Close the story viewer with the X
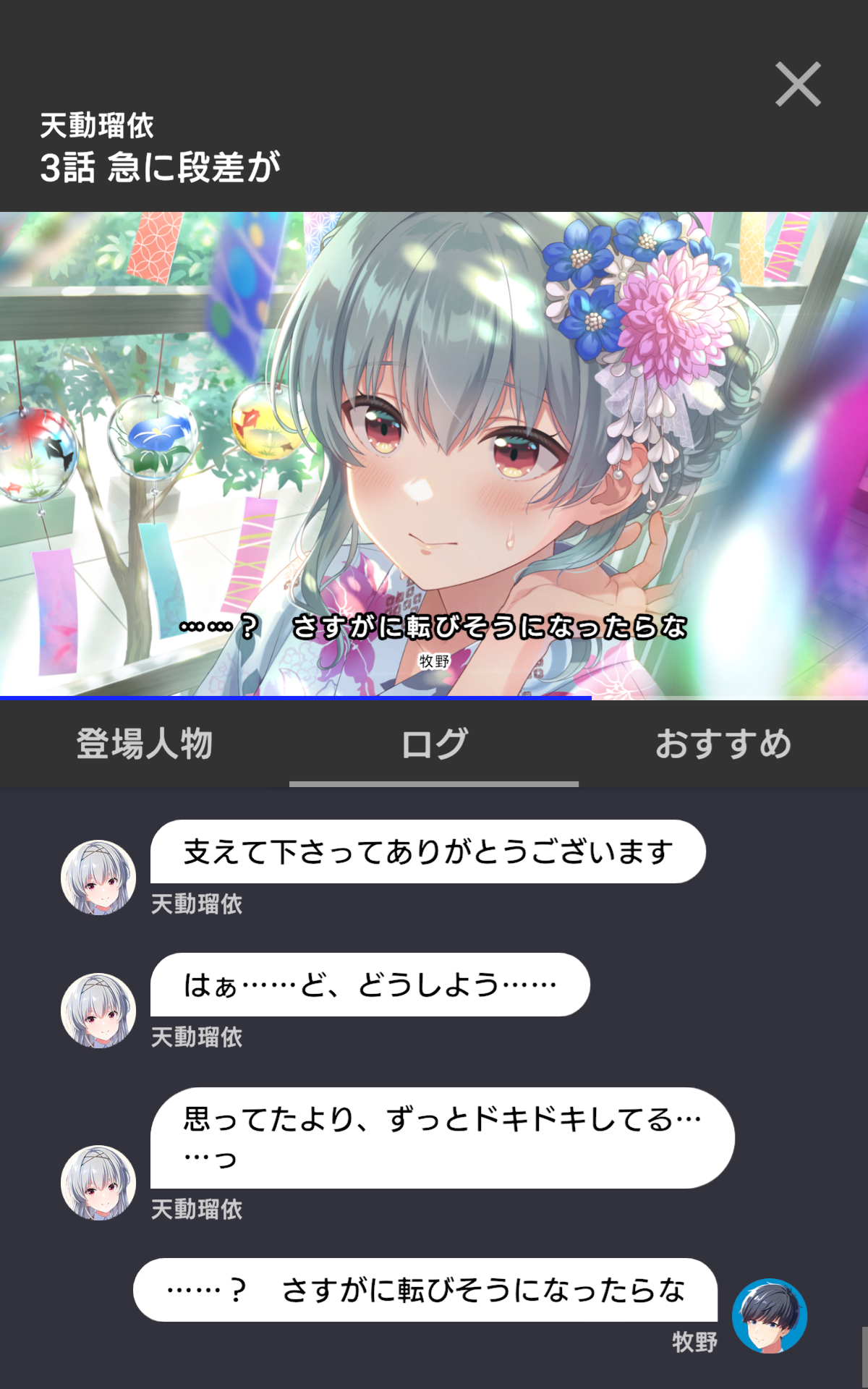The height and width of the screenshot is (1389, 868). coord(798,85)
